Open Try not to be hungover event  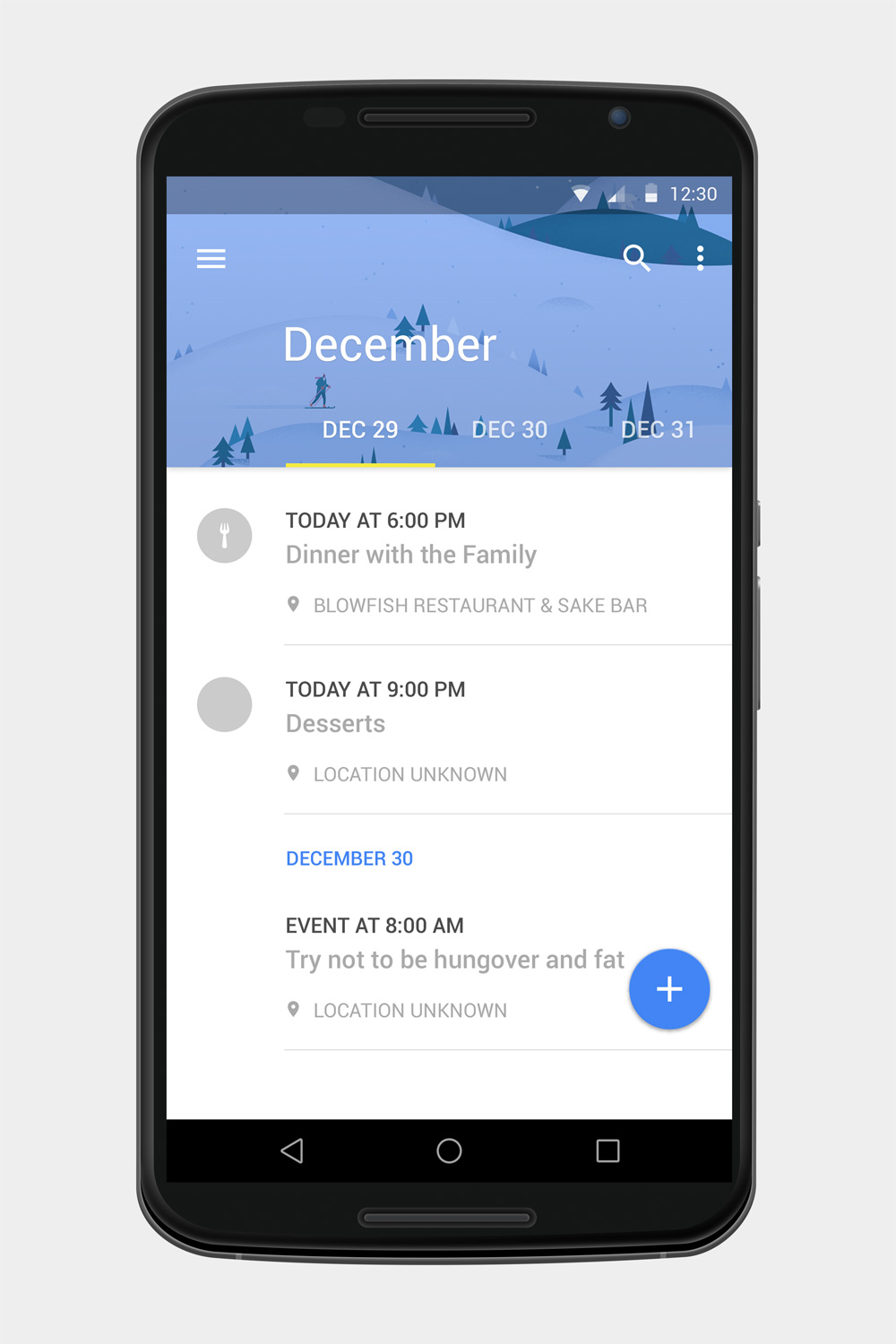click(x=454, y=960)
